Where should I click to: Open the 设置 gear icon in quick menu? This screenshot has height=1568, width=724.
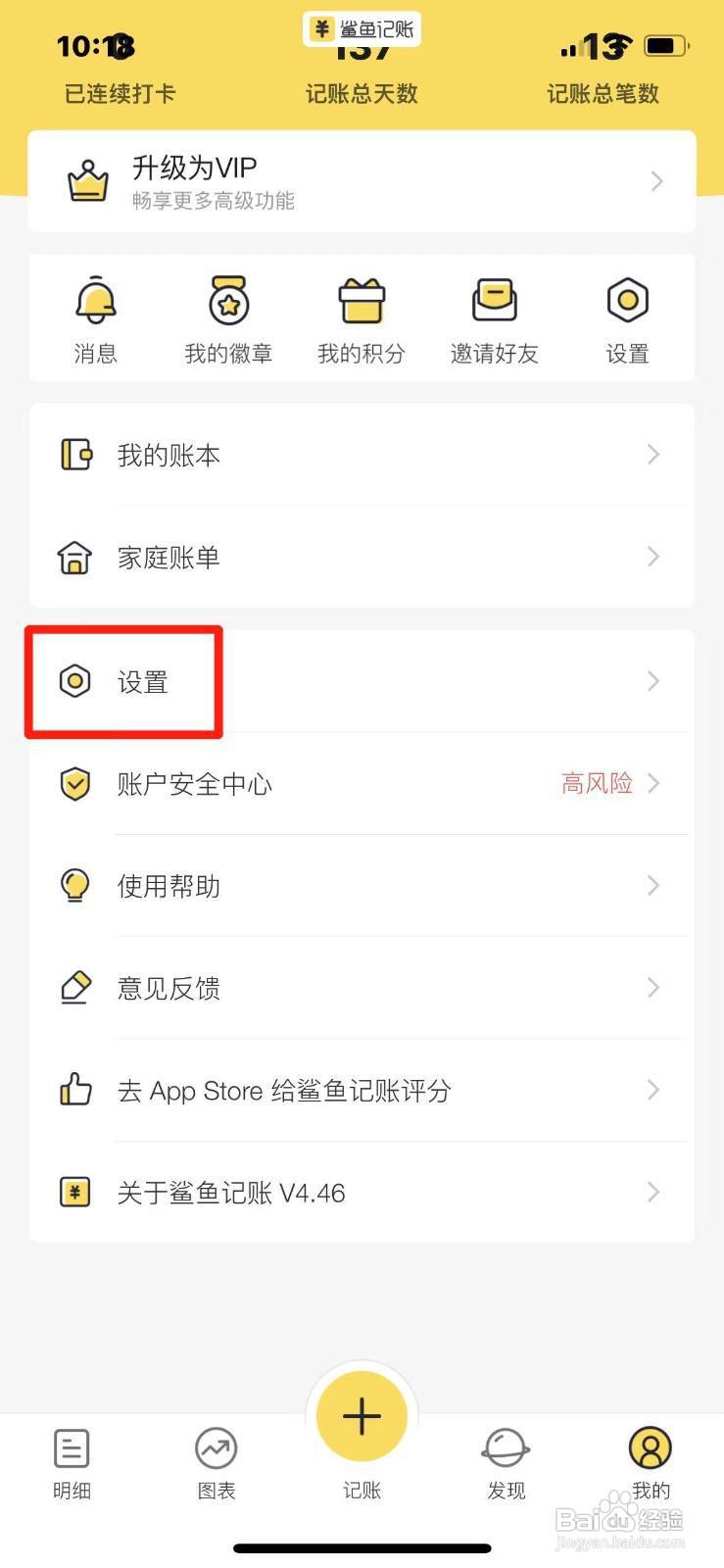coord(627,301)
